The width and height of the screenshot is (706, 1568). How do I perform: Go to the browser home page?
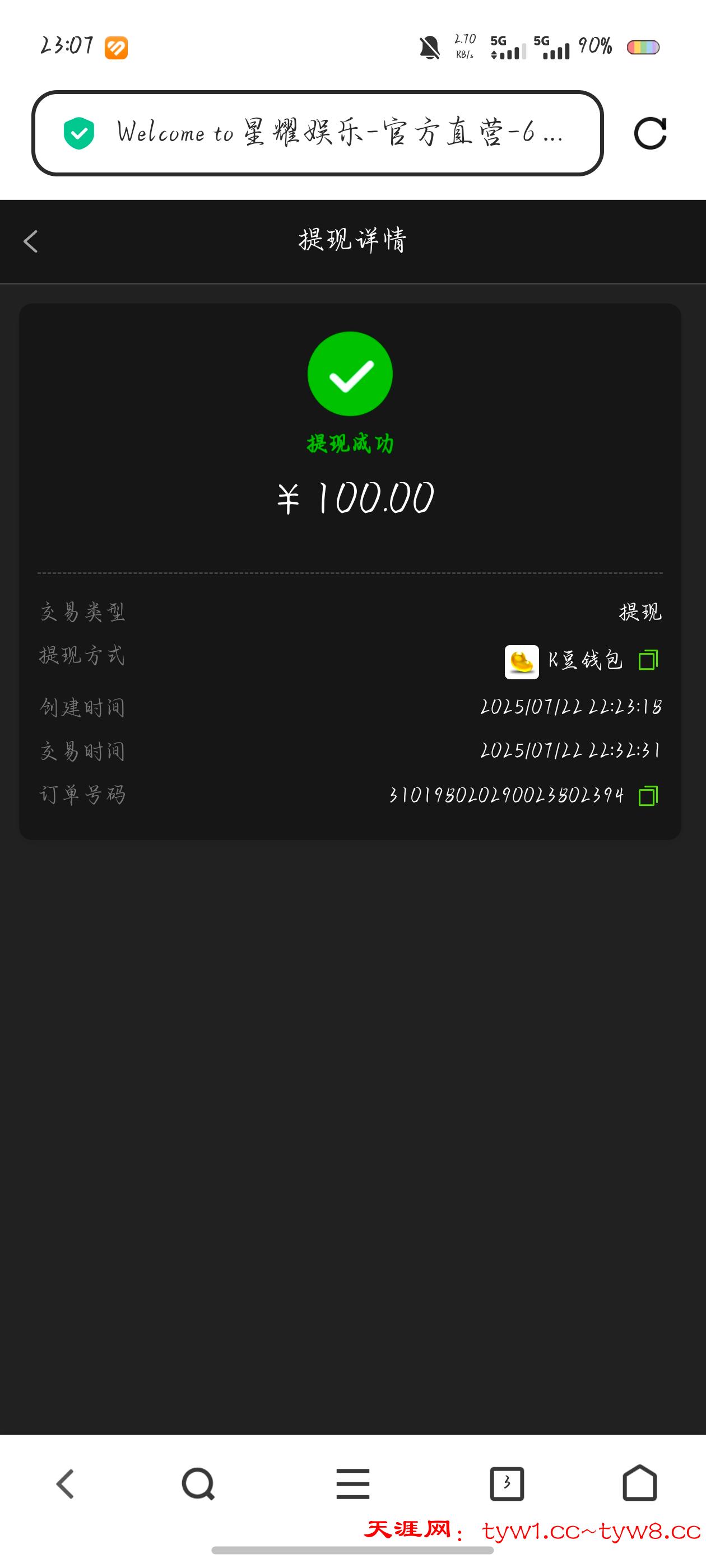pos(640,1483)
